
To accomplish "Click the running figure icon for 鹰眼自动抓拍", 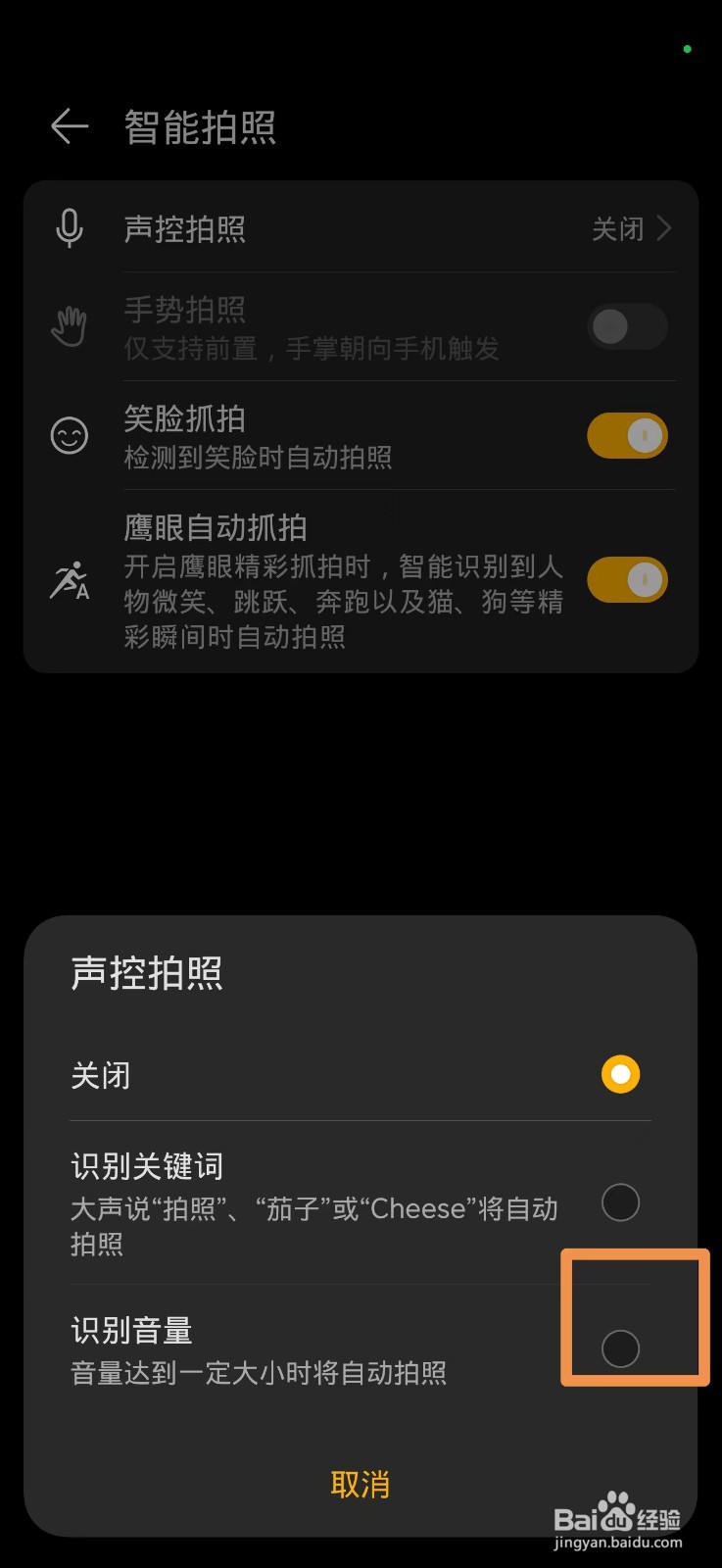I will 68,580.
